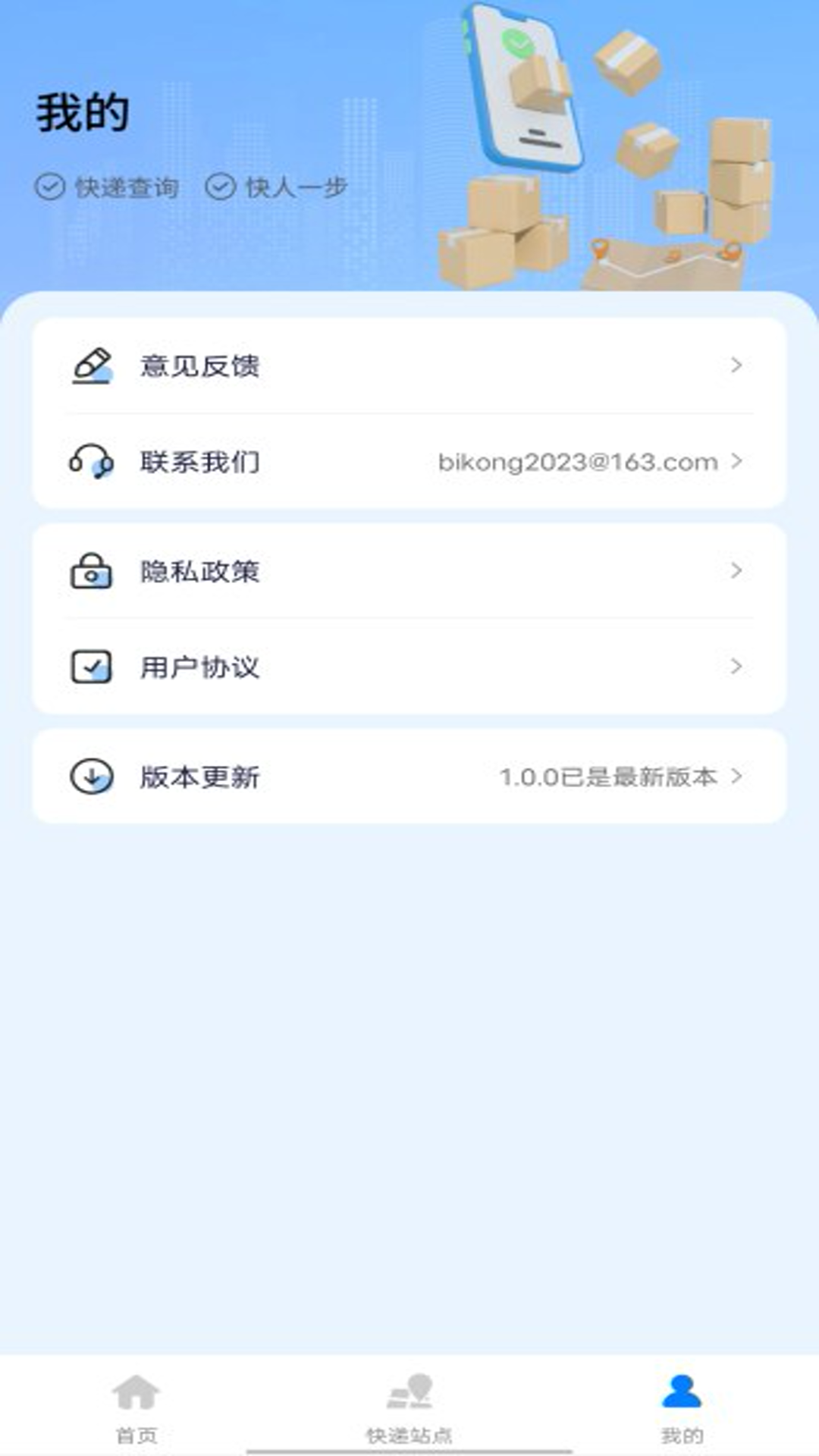
Task: Go to the 快递站点 tab
Action: coord(409,1407)
